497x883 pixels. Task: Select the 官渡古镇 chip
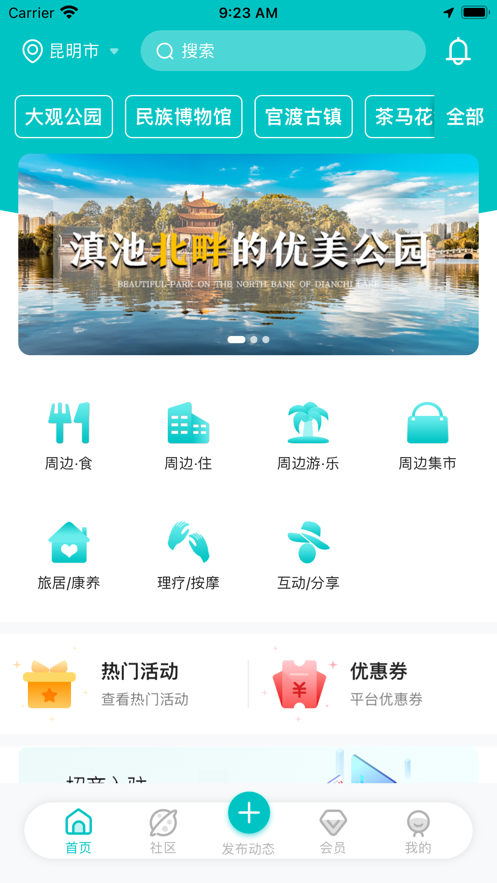coord(303,117)
